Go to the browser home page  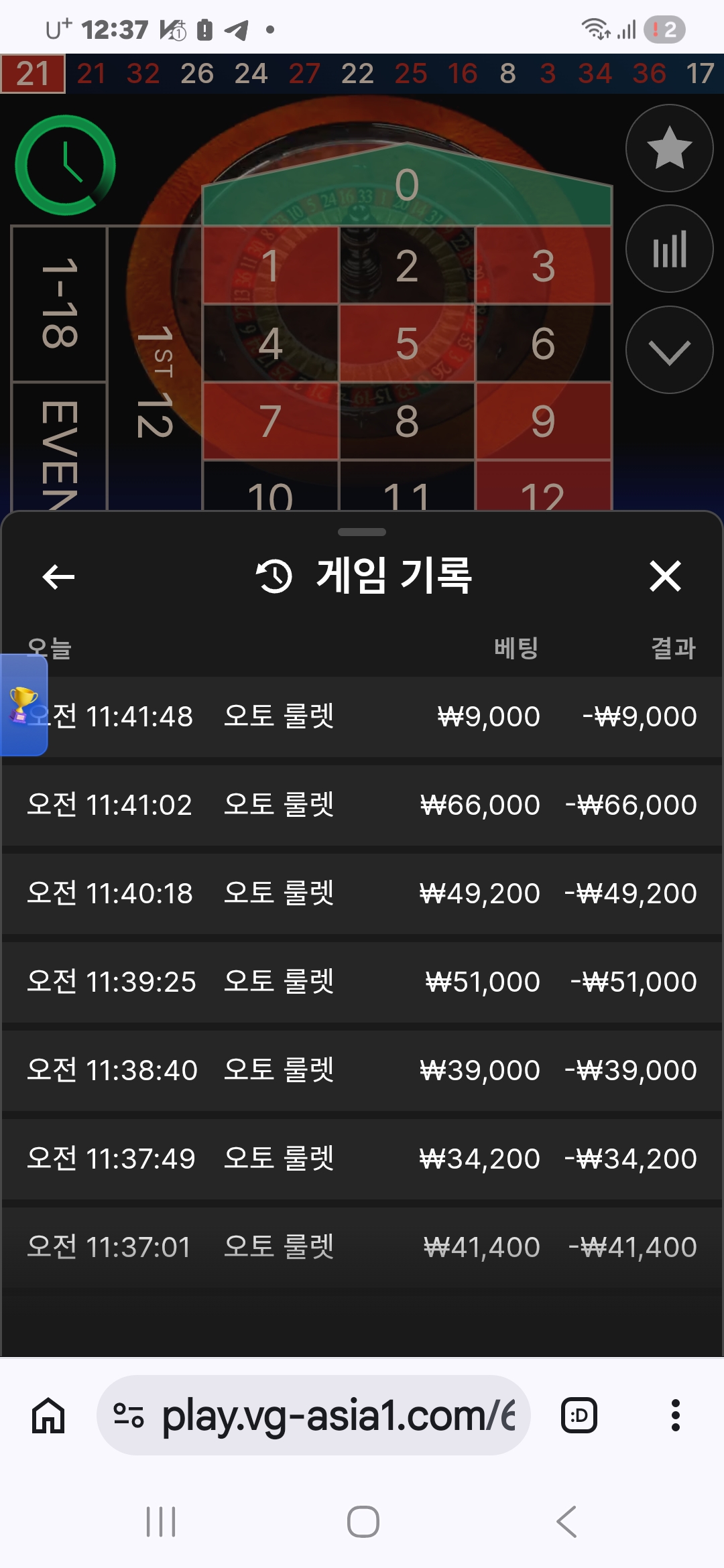(x=48, y=1415)
